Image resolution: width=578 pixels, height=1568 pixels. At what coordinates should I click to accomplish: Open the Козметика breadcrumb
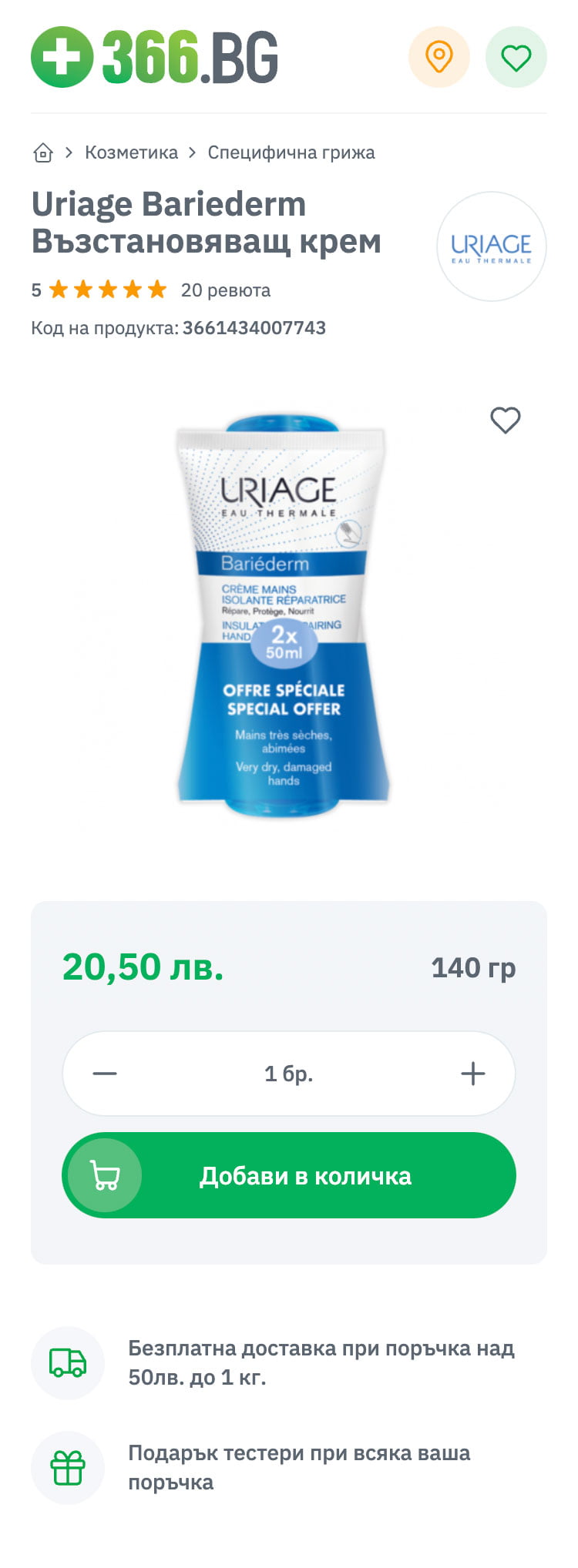131,152
